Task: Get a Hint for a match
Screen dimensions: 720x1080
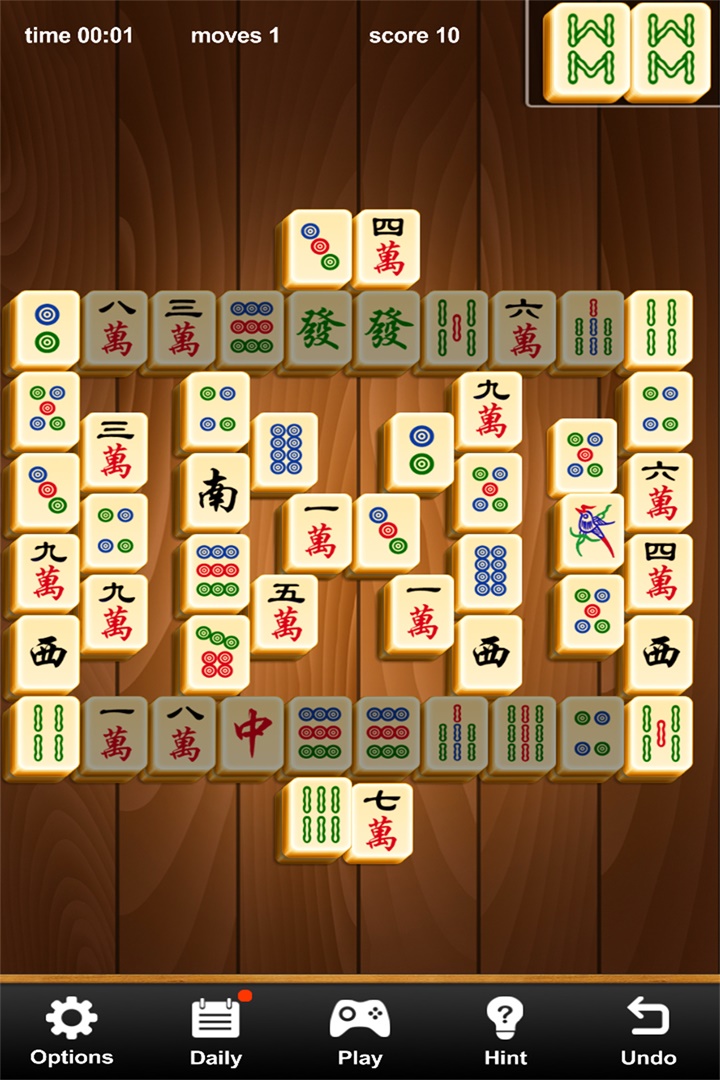Action: (505, 1032)
